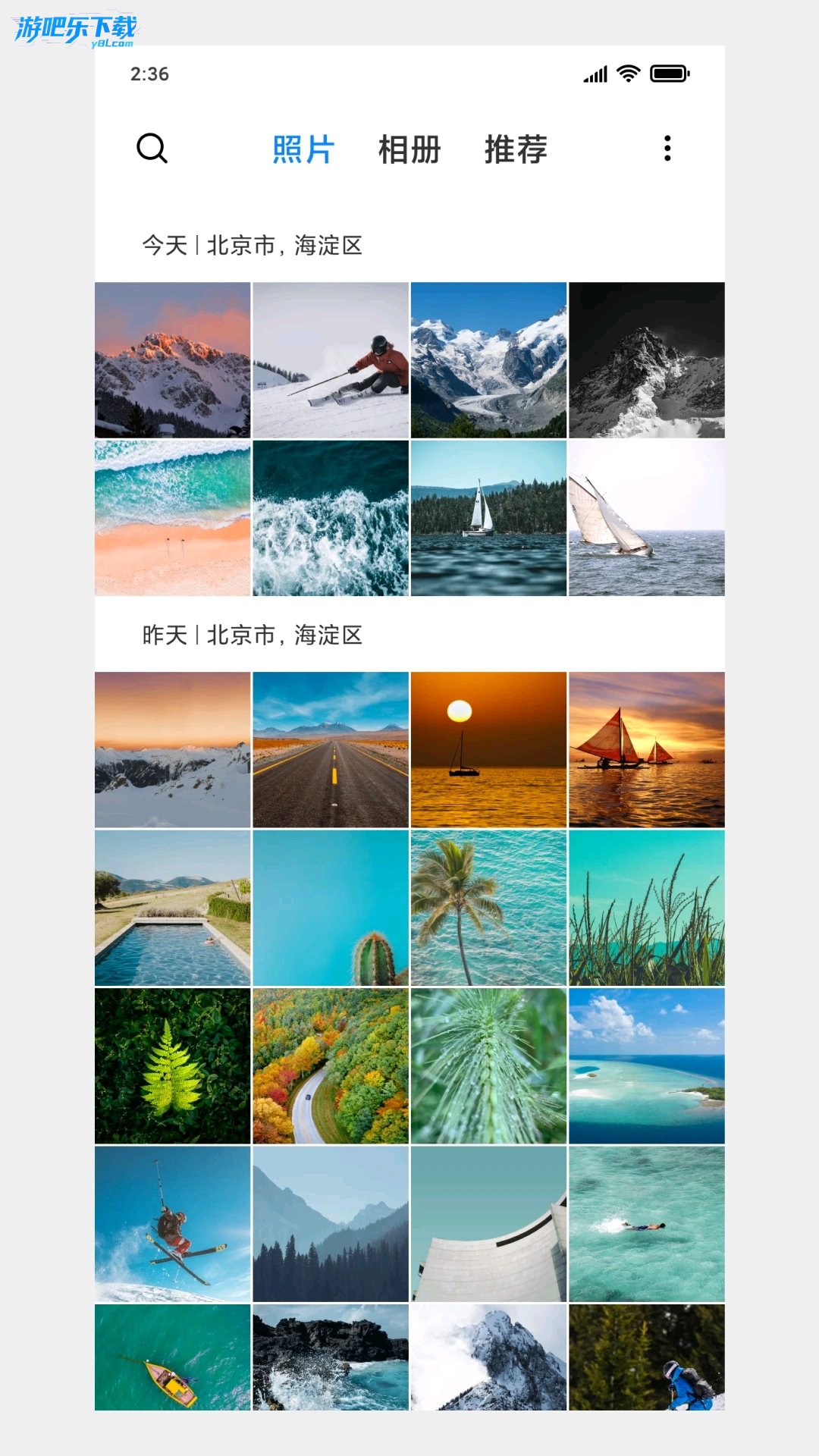Screen dimensions: 819x1456
Task: Open the skier in red jacket photo
Action: click(x=331, y=360)
